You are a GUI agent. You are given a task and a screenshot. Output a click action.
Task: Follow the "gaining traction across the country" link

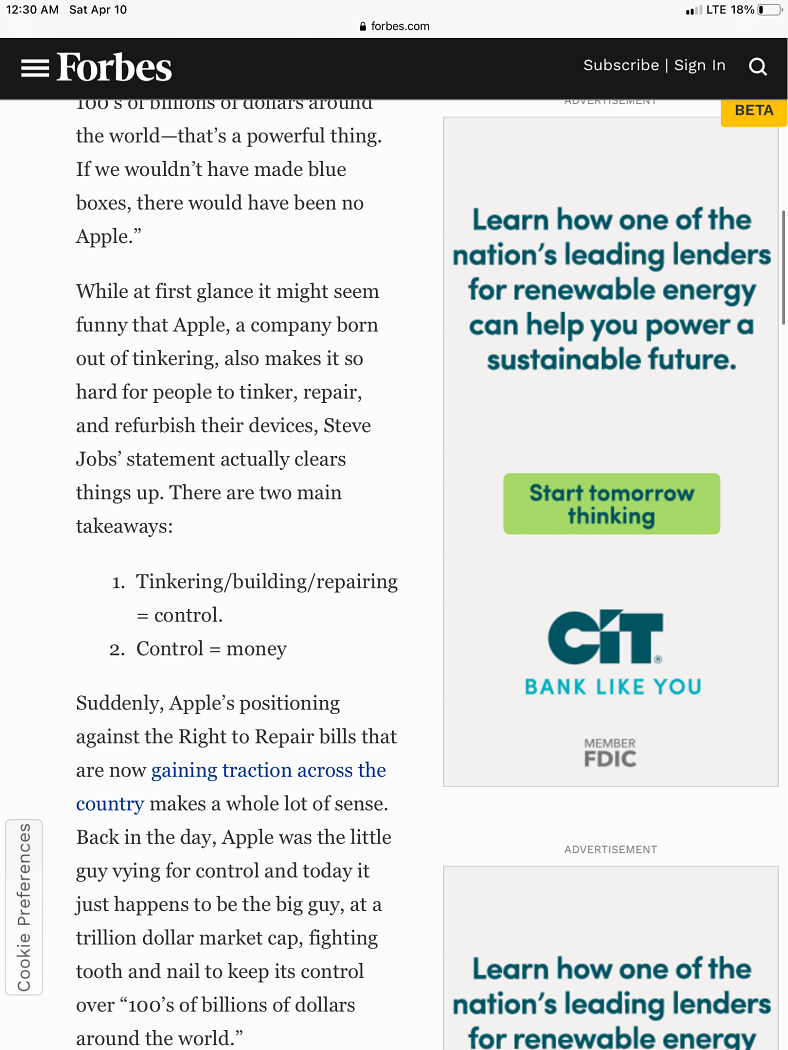(x=268, y=771)
